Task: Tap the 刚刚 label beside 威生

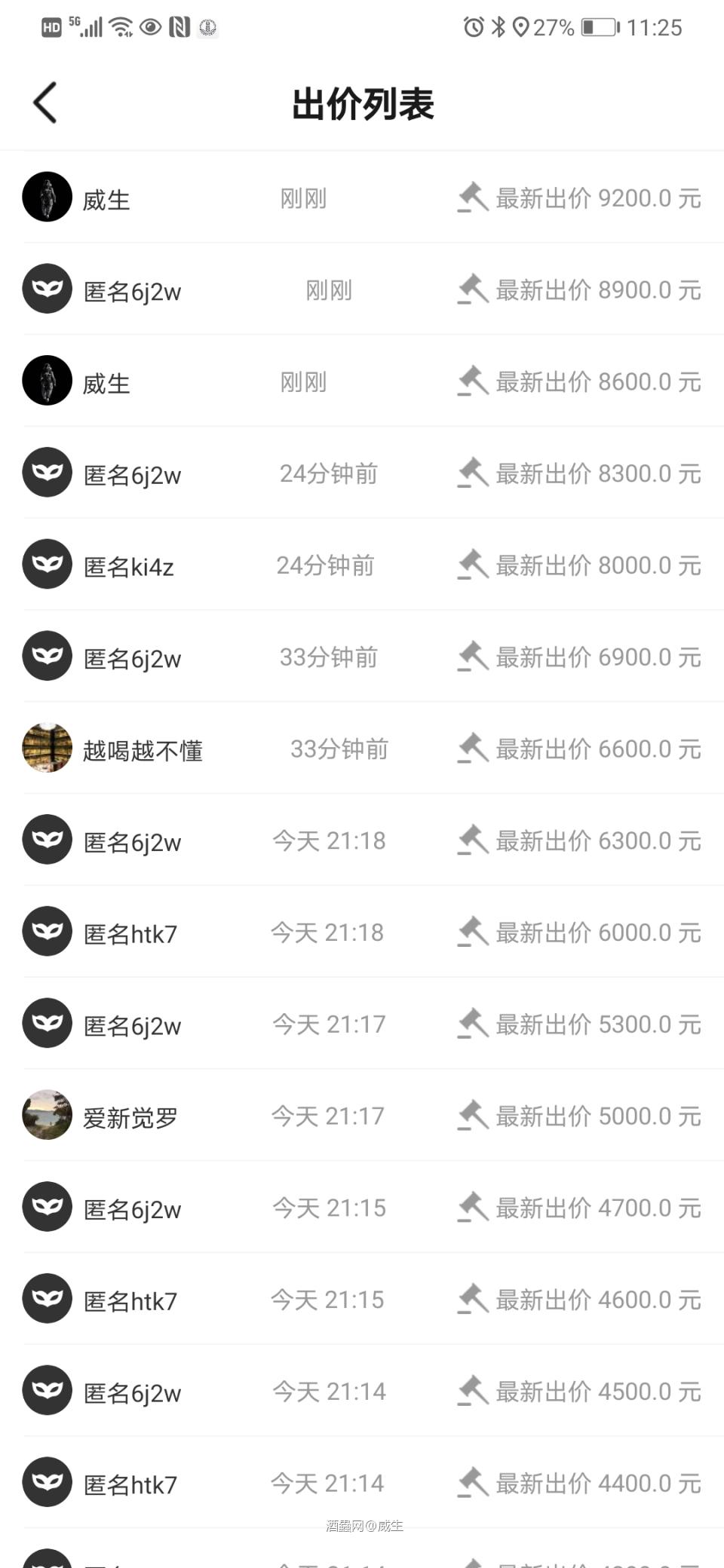Action: pos(302,198)
